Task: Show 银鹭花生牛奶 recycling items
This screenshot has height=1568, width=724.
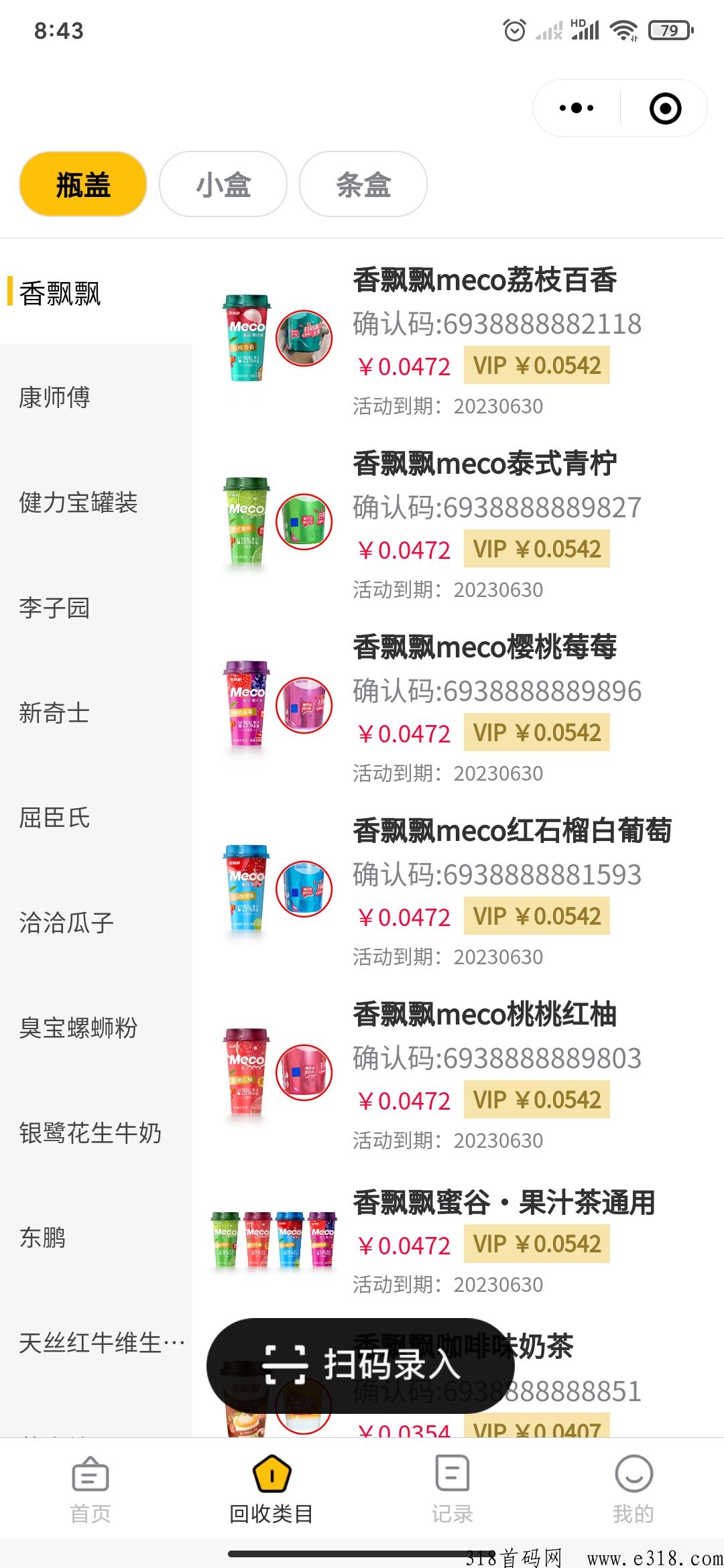Action: coord(90,1133)
